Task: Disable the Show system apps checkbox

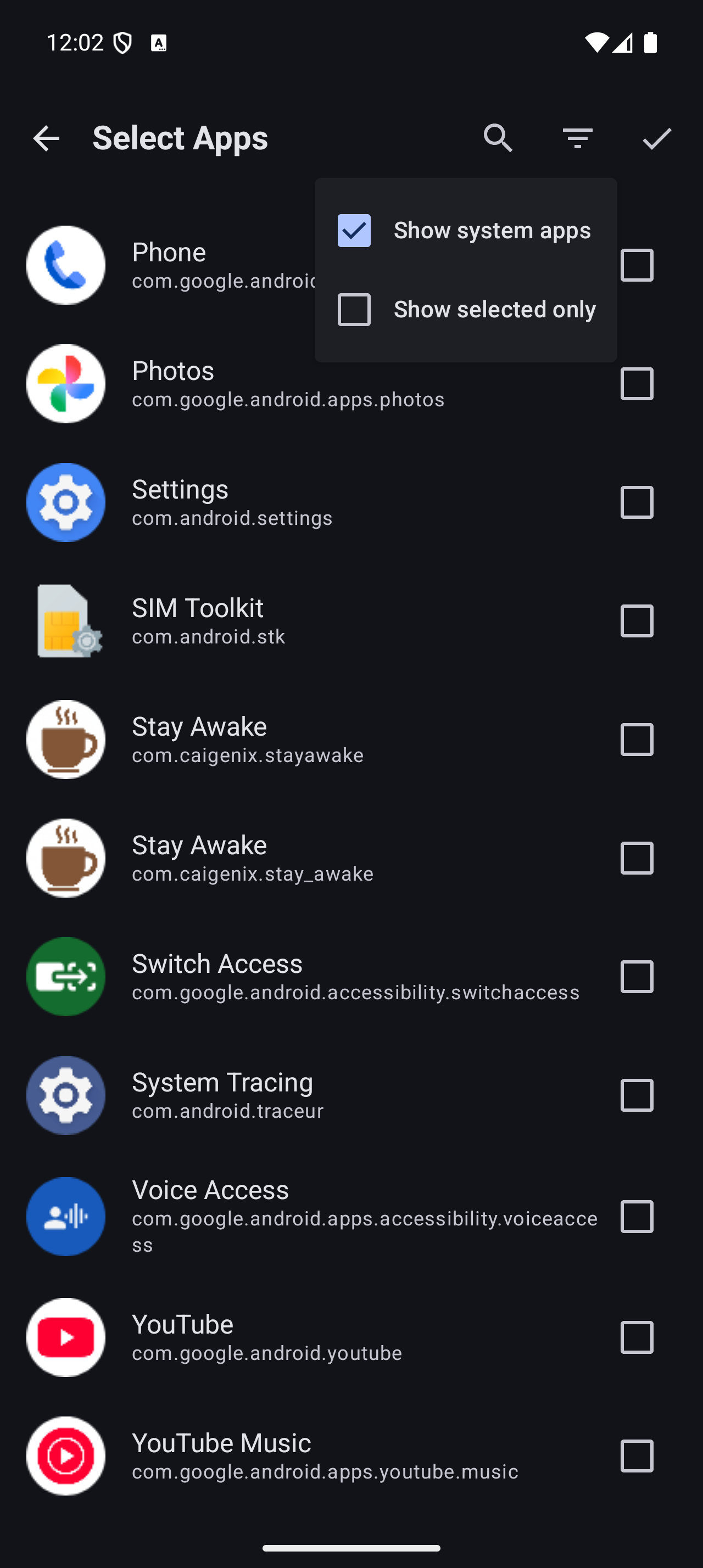Action: pos(354,230)
